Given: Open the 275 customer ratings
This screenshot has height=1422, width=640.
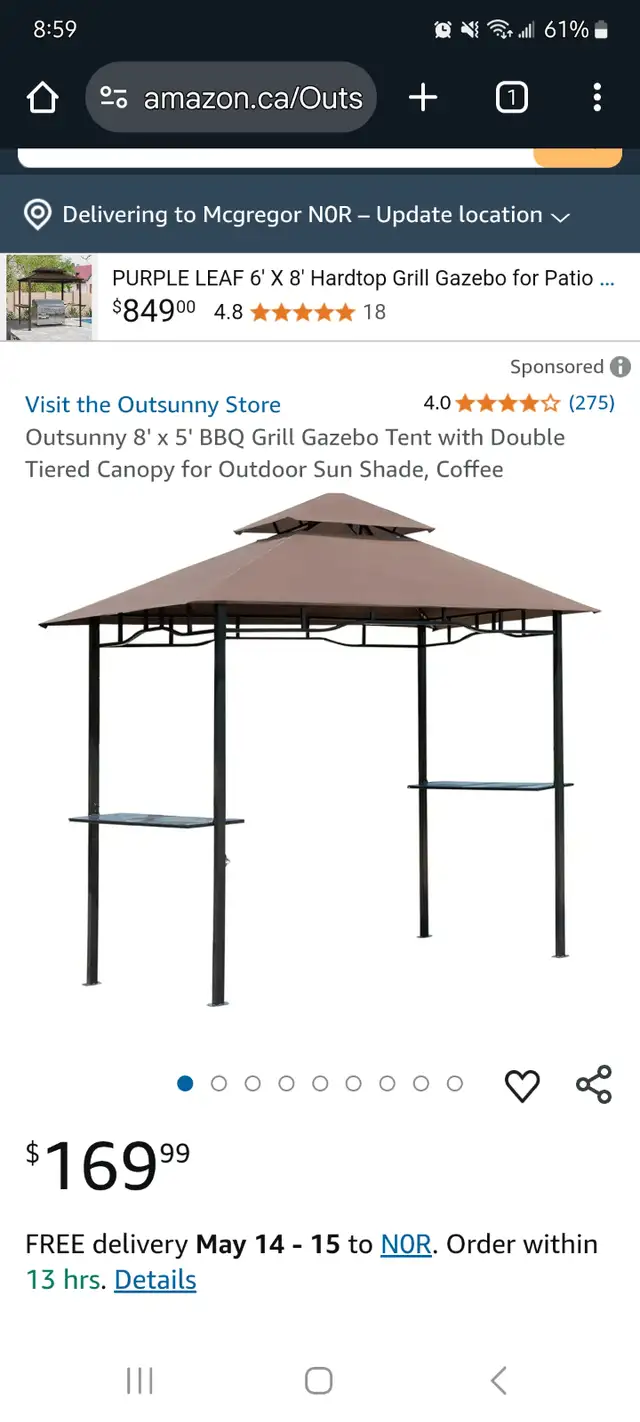Looking at the screenshot, I should 591,403.
